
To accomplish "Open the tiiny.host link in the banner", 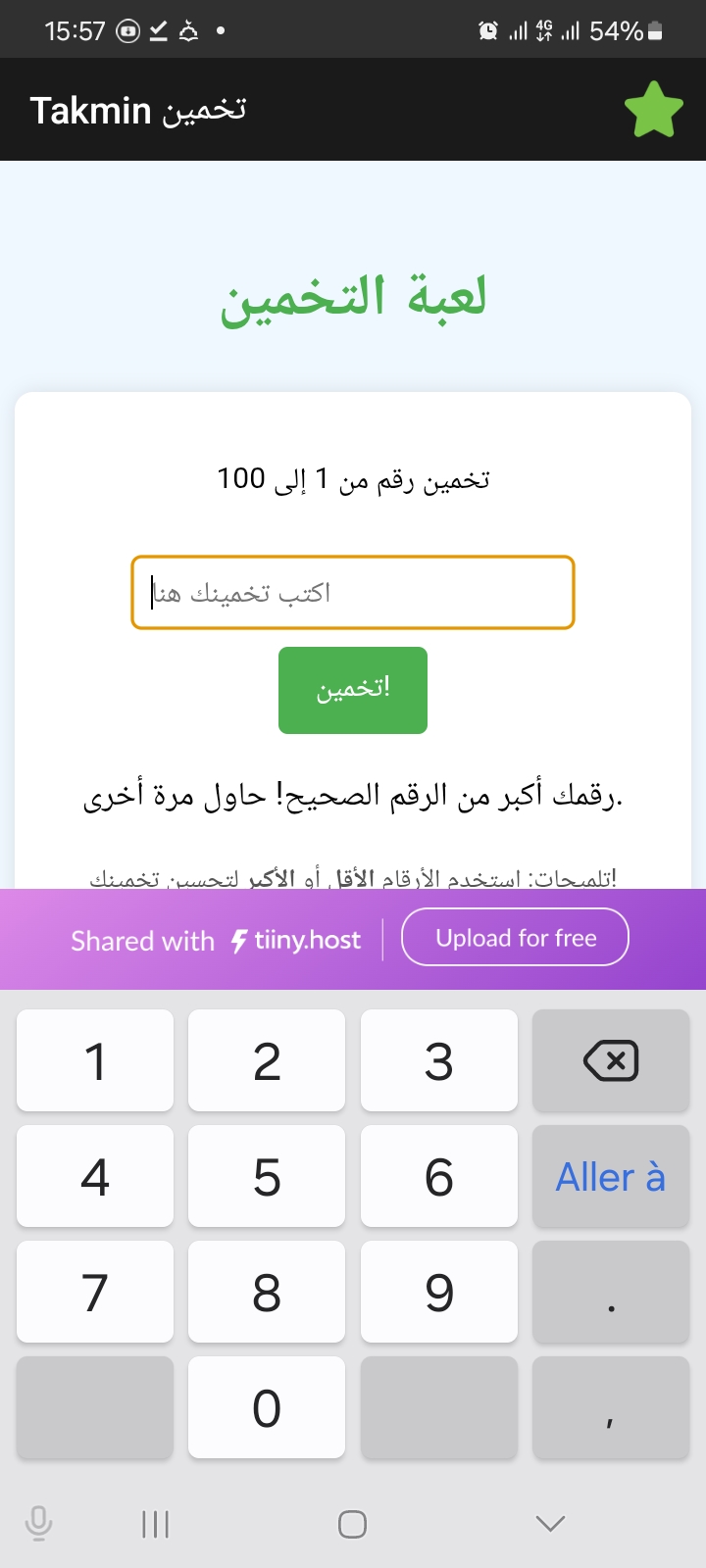I will [x=296, y=941].
